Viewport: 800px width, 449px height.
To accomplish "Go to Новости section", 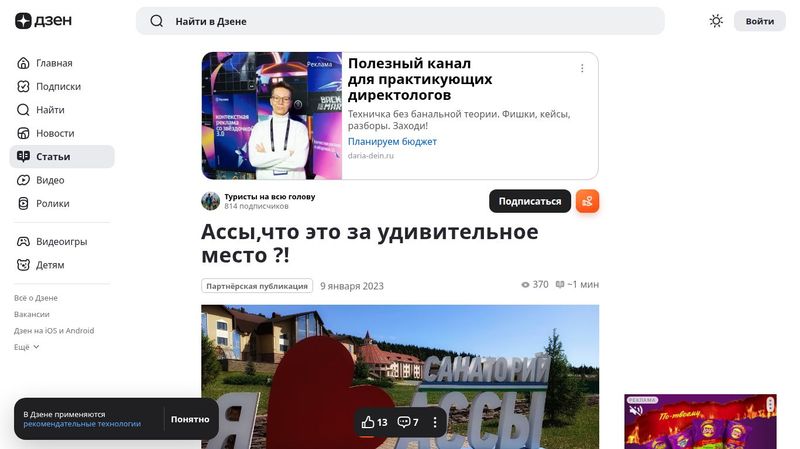I will coord(55,133).
